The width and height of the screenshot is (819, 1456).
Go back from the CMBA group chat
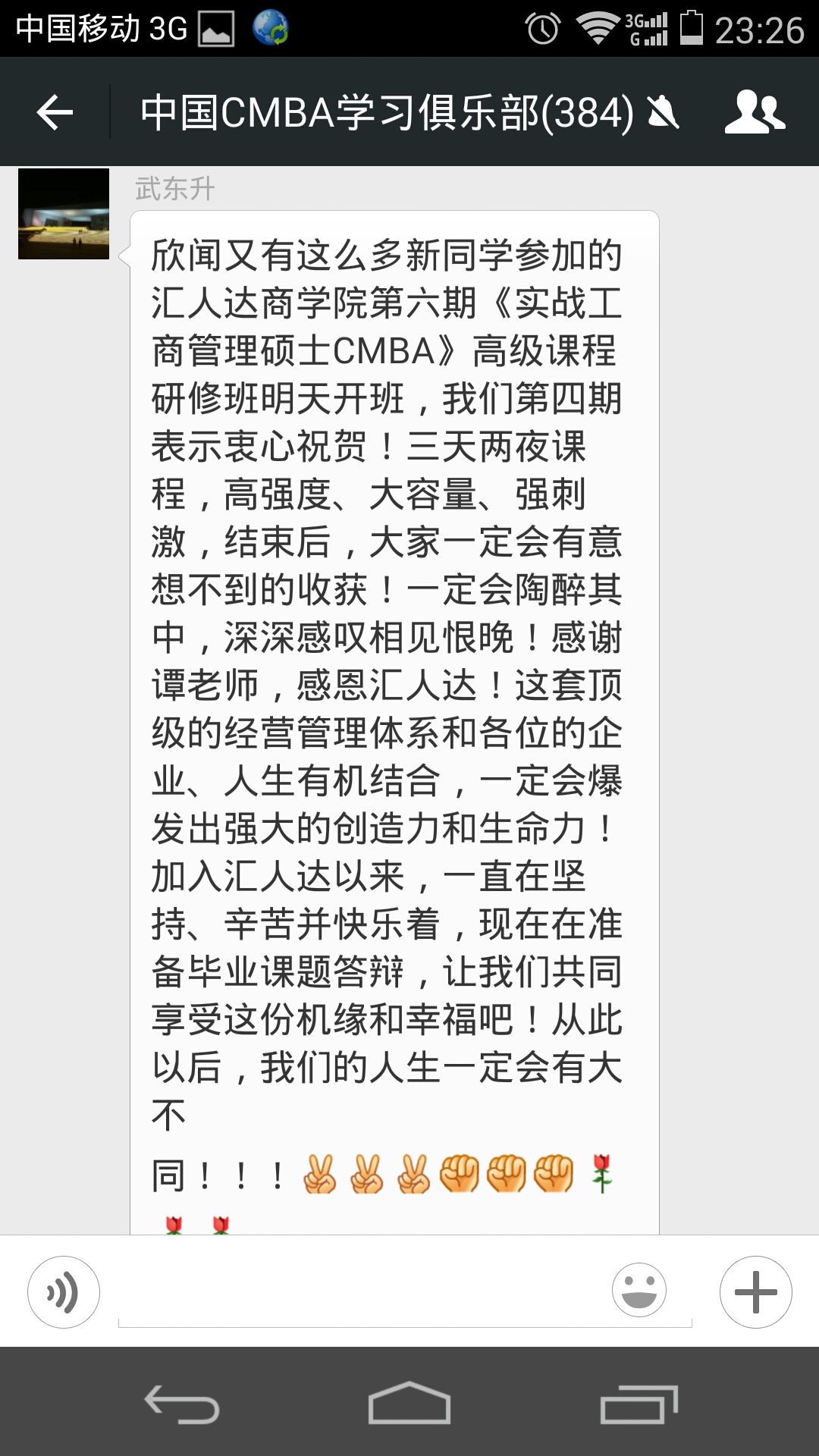tap(55, 112)
